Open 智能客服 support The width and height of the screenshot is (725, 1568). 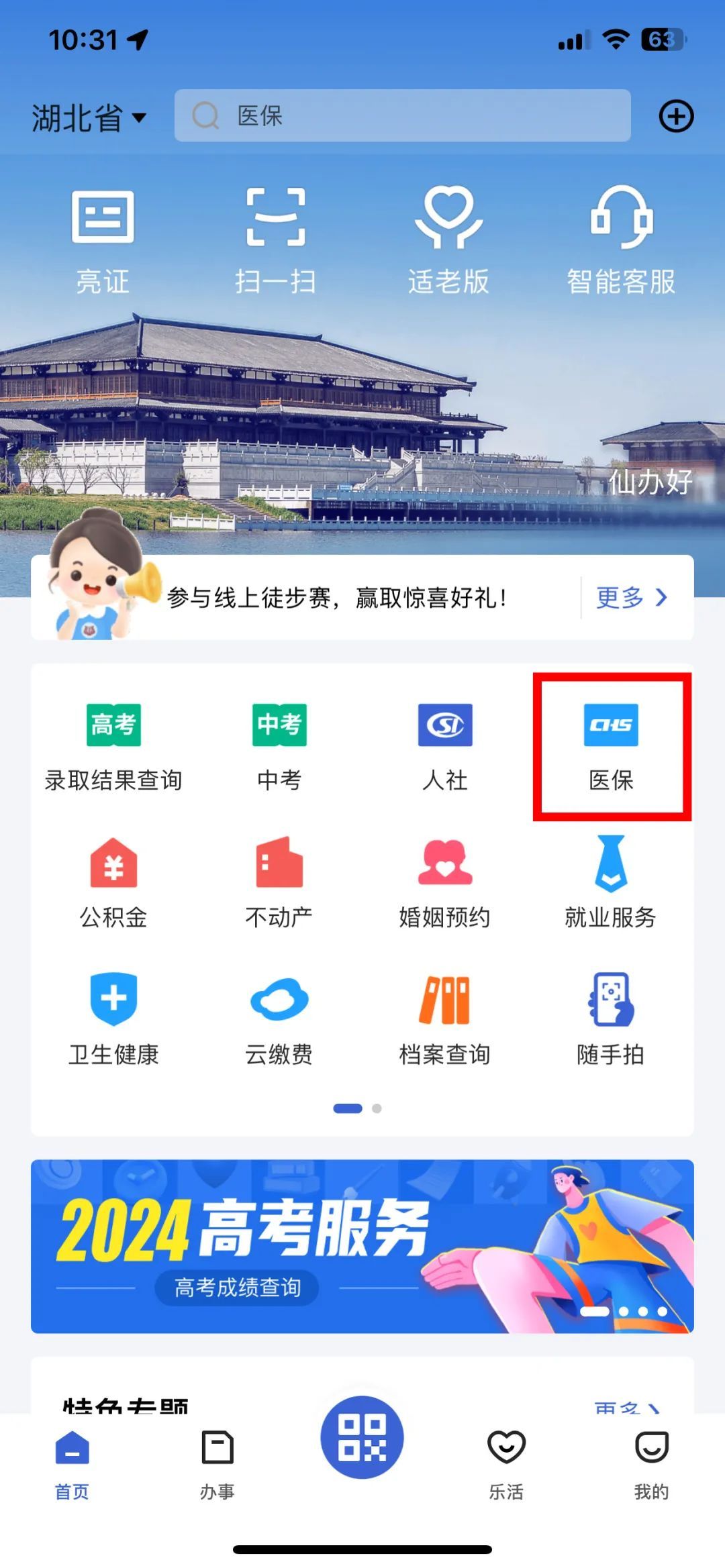coord(621,242)
